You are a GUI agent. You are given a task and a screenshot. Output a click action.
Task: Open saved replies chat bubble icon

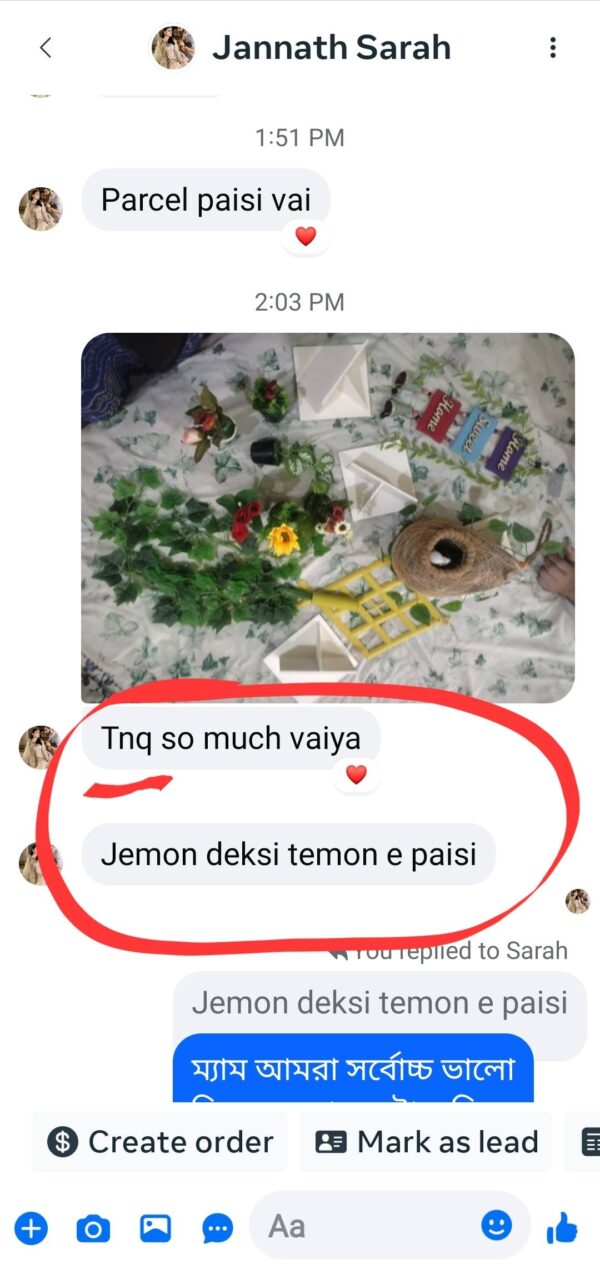[x=217, y=1227]
